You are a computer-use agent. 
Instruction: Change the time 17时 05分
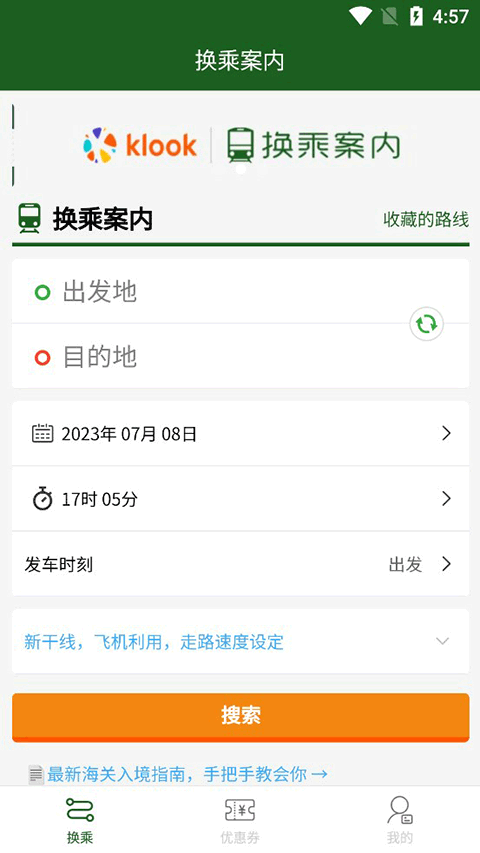[x=241, y=499]
